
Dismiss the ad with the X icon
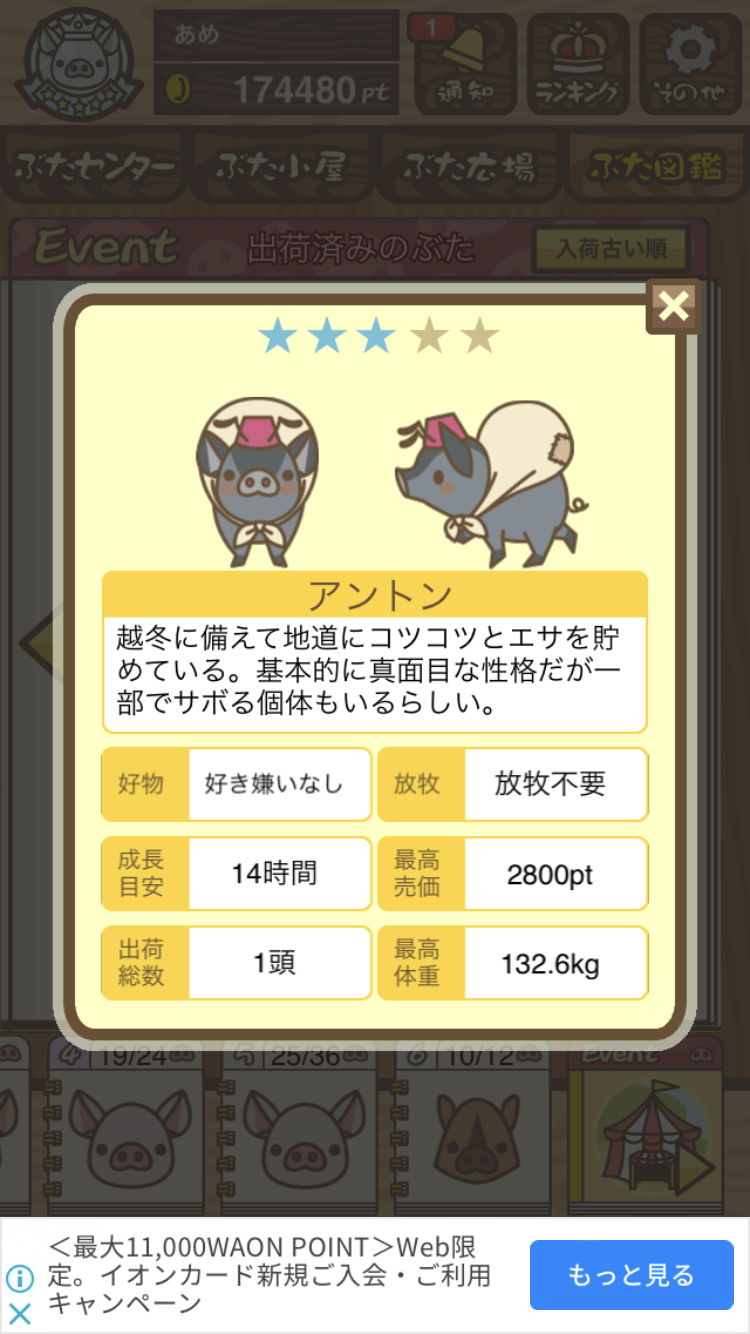pos(20,1313)
